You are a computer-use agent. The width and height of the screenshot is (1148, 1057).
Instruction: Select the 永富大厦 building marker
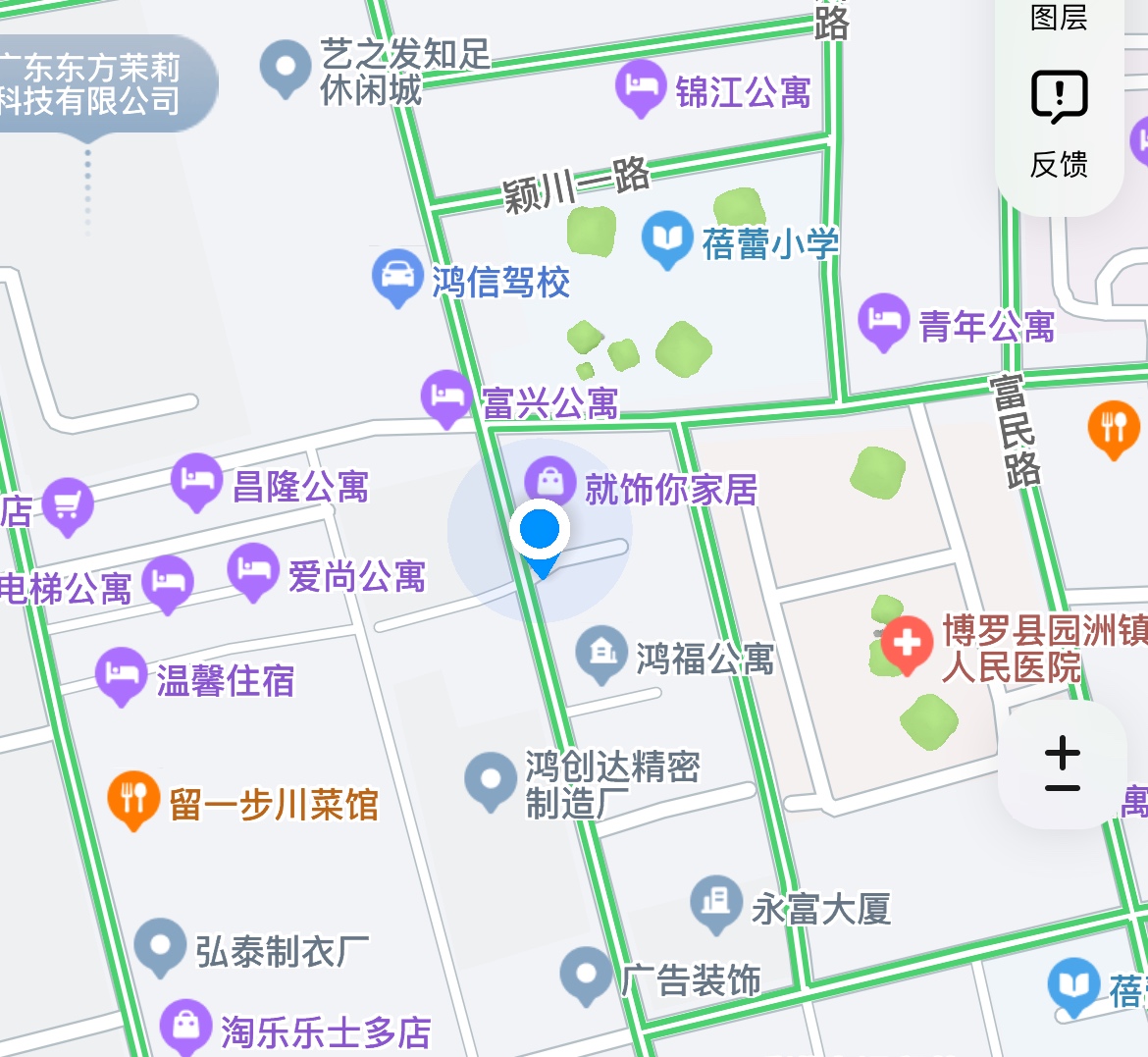pyautogui.click(x=716, y=903)
